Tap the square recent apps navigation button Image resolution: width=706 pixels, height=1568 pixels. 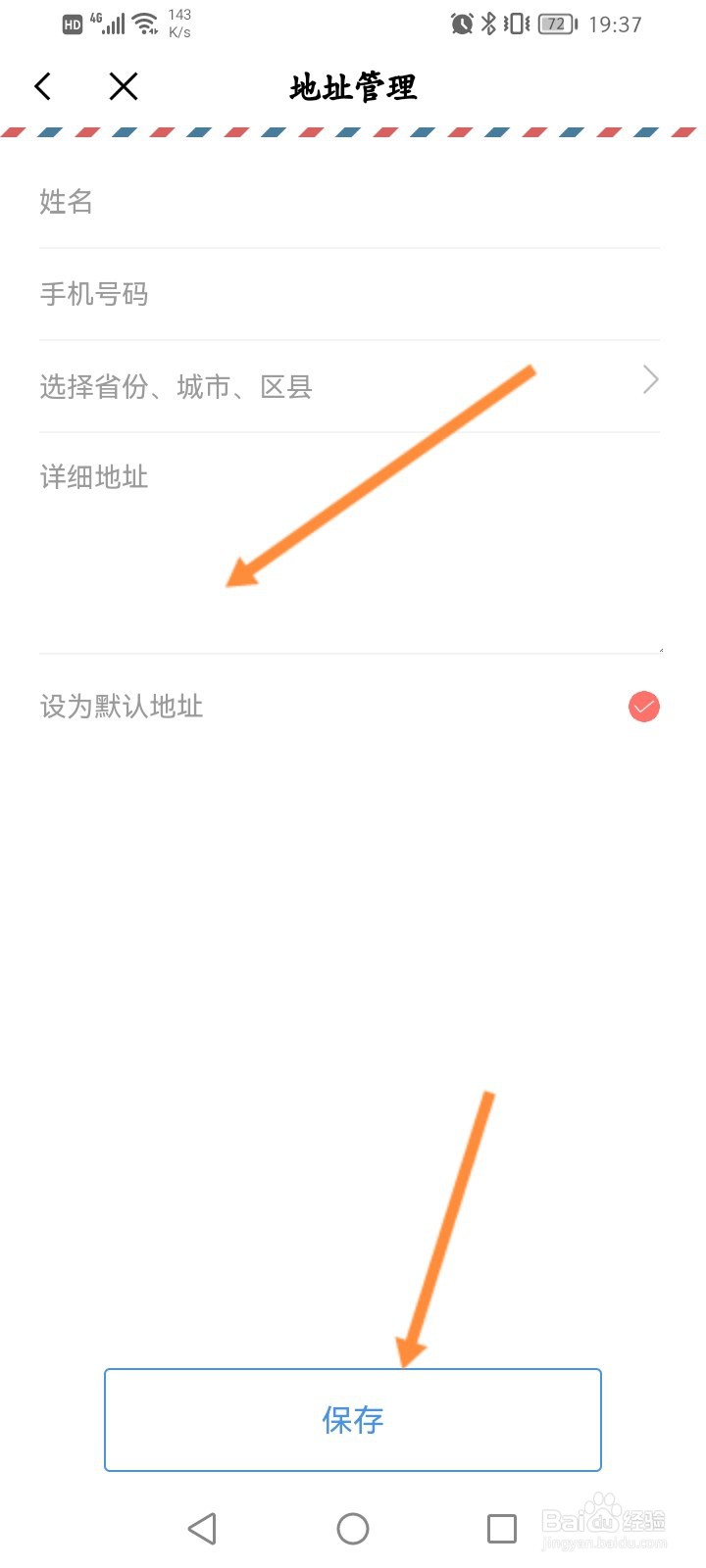coord(502,1528)
